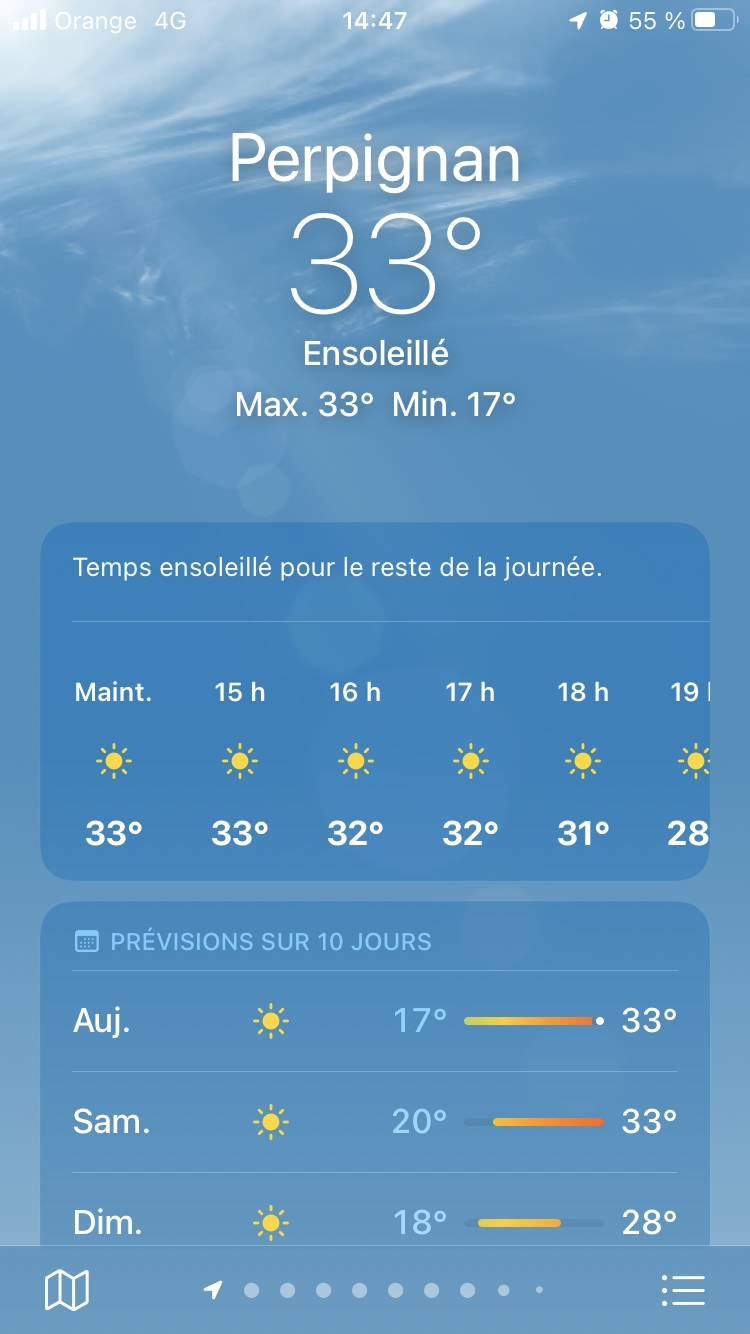Tap the page indicator dots

[x=375, y=1290]
